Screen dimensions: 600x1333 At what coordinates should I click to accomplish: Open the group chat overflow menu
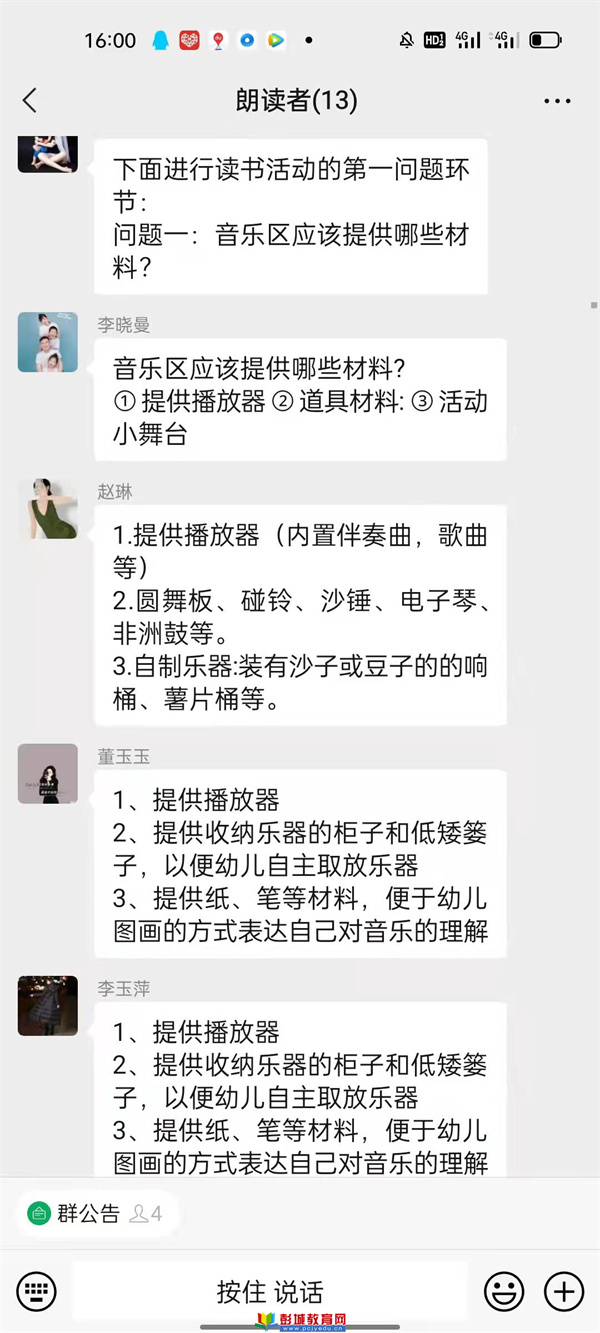(556, 101)
